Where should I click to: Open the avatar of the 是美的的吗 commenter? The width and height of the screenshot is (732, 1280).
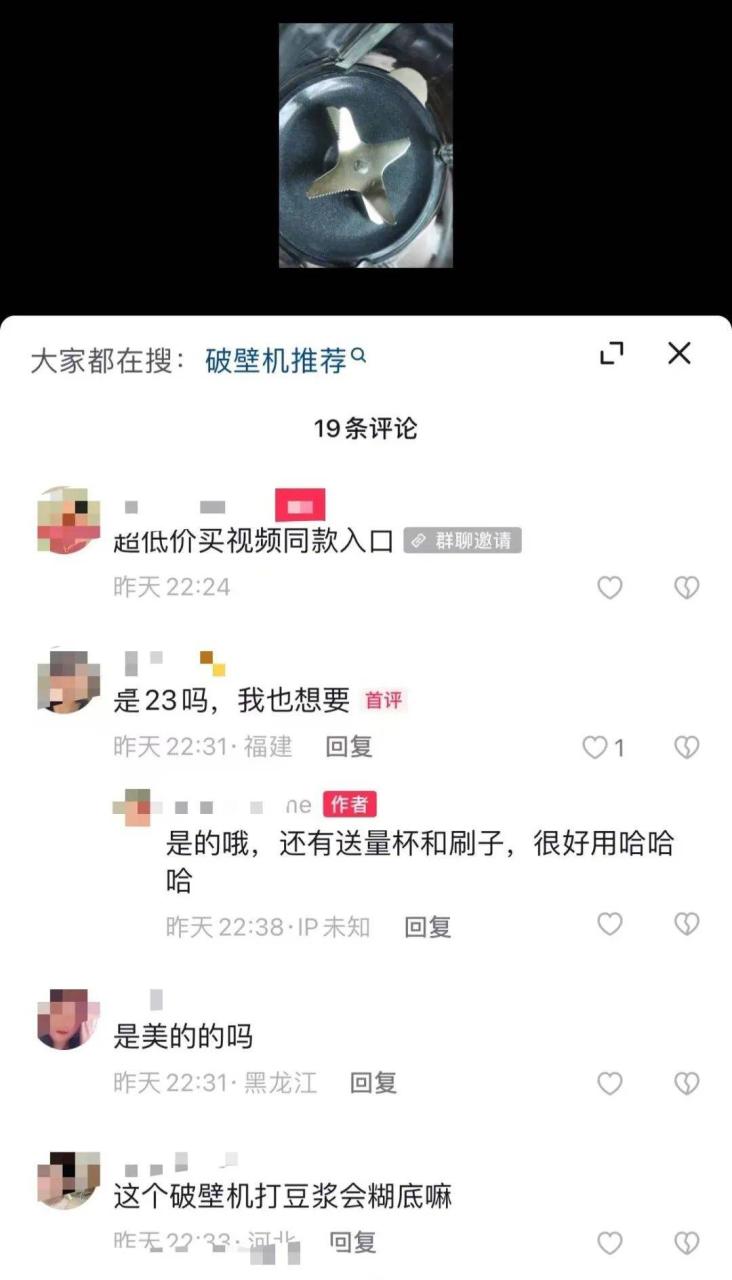click(x=68, y=1019)
